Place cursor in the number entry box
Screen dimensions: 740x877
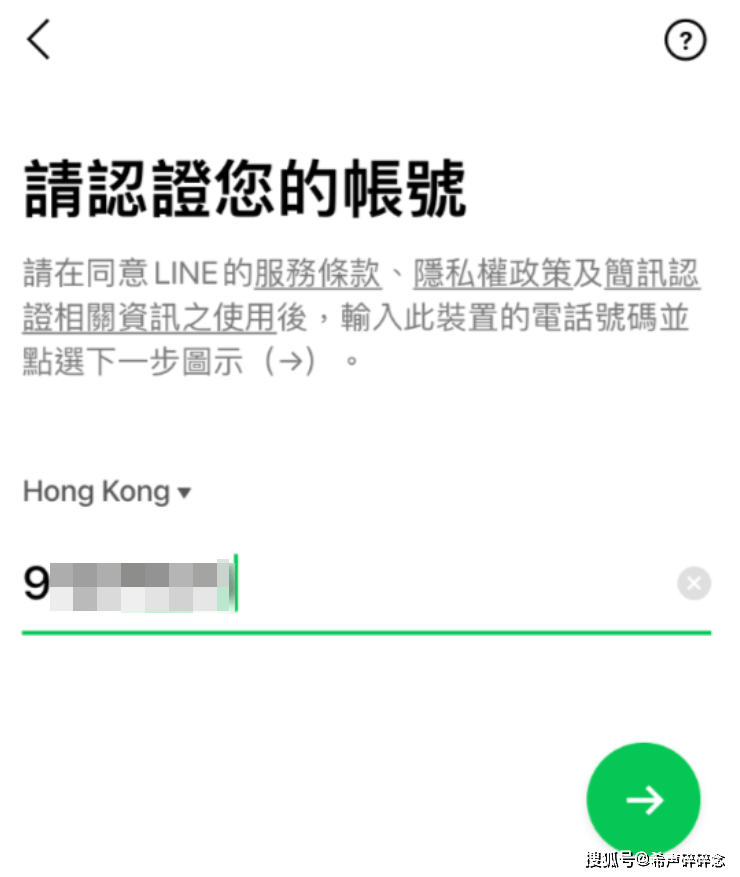[x=300, y=583]
